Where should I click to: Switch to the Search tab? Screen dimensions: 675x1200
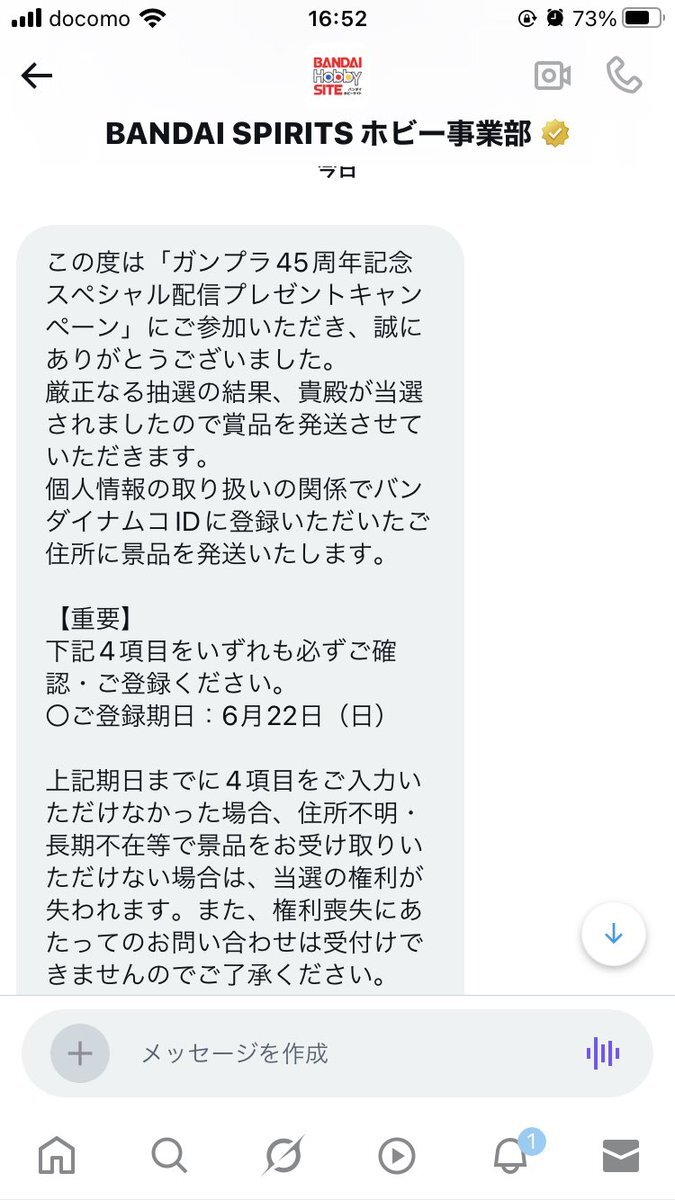[169, 1156]
